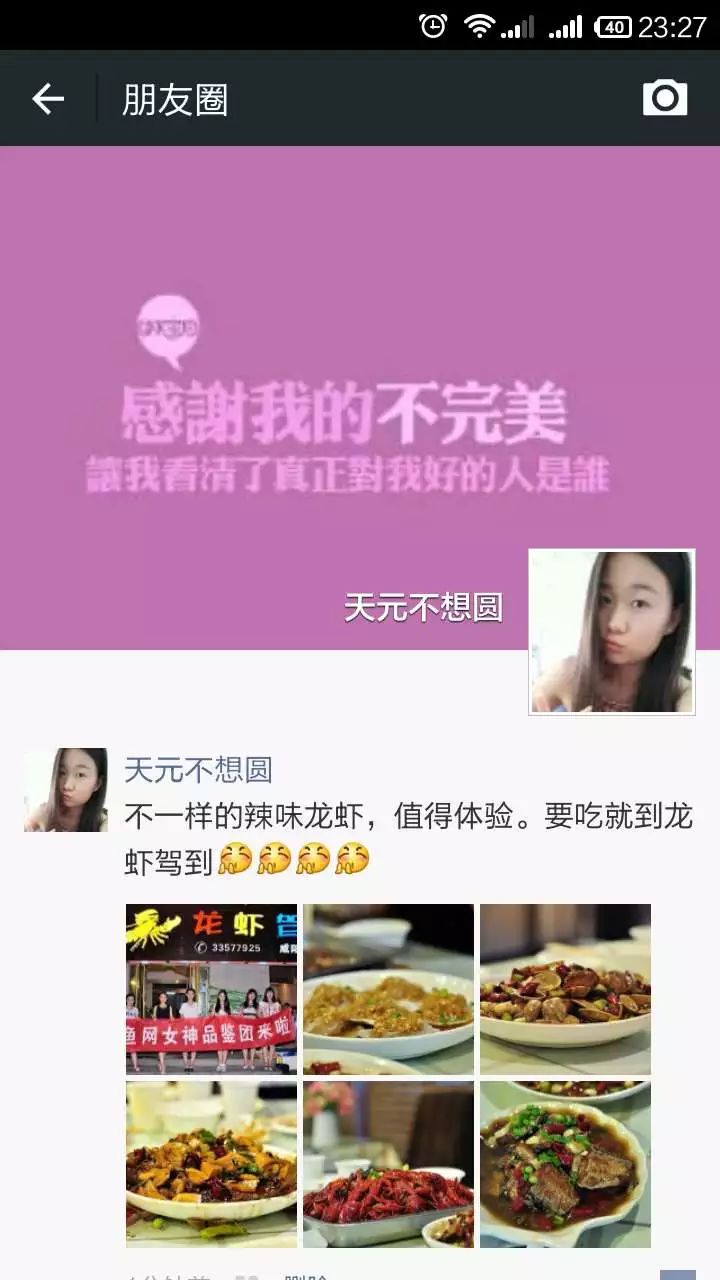Tap the poster name 天元不想圆 in the post
The width and height of the screenshot is (720, 1280).
pyautogui.click(x=198, y=770)
